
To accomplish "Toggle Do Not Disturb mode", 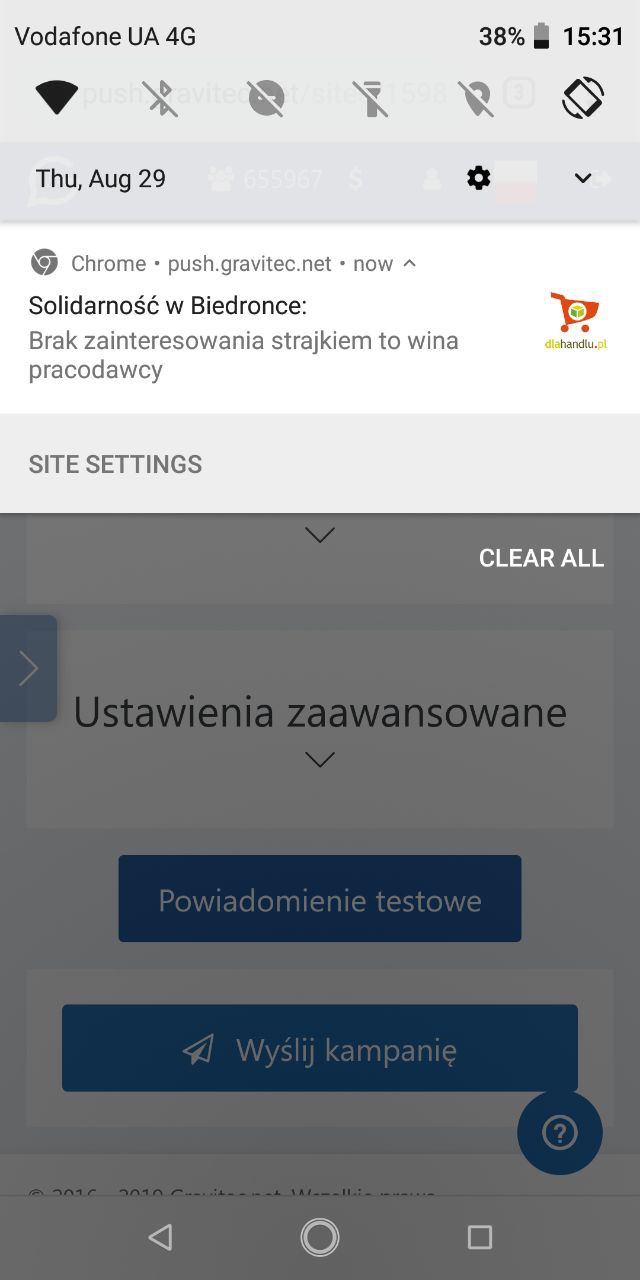I will pos(266,97).
